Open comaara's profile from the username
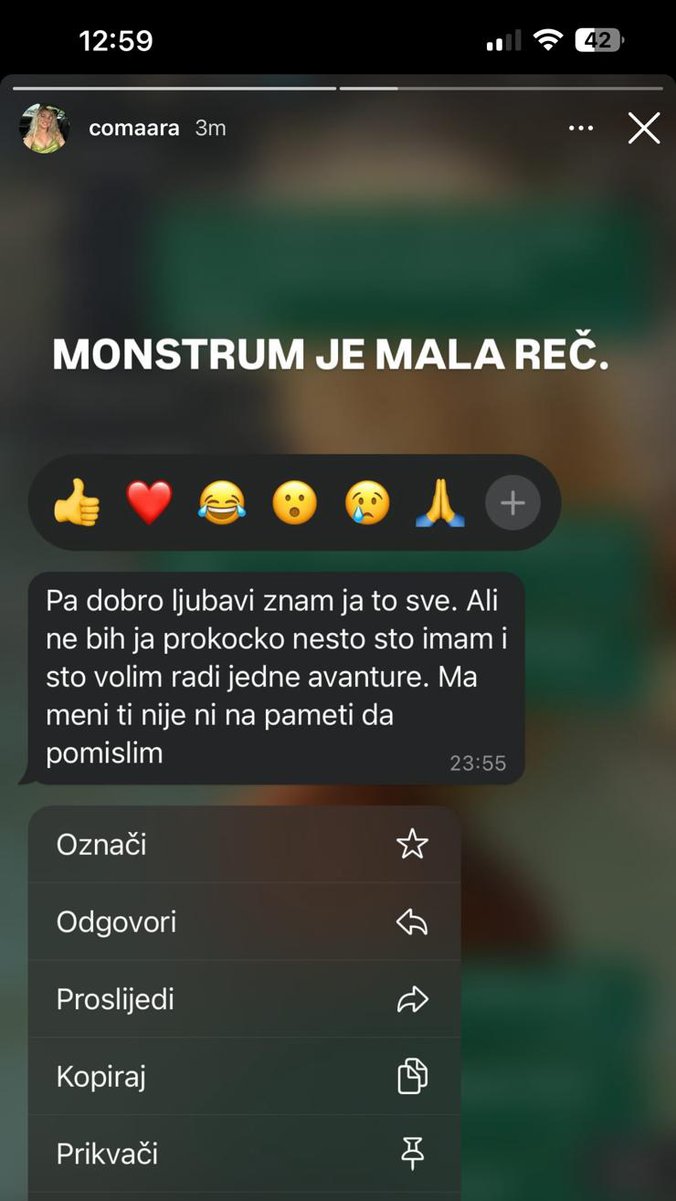Image resolution: width=676 pixels, height=1201 pixels. tap(134, 128)
